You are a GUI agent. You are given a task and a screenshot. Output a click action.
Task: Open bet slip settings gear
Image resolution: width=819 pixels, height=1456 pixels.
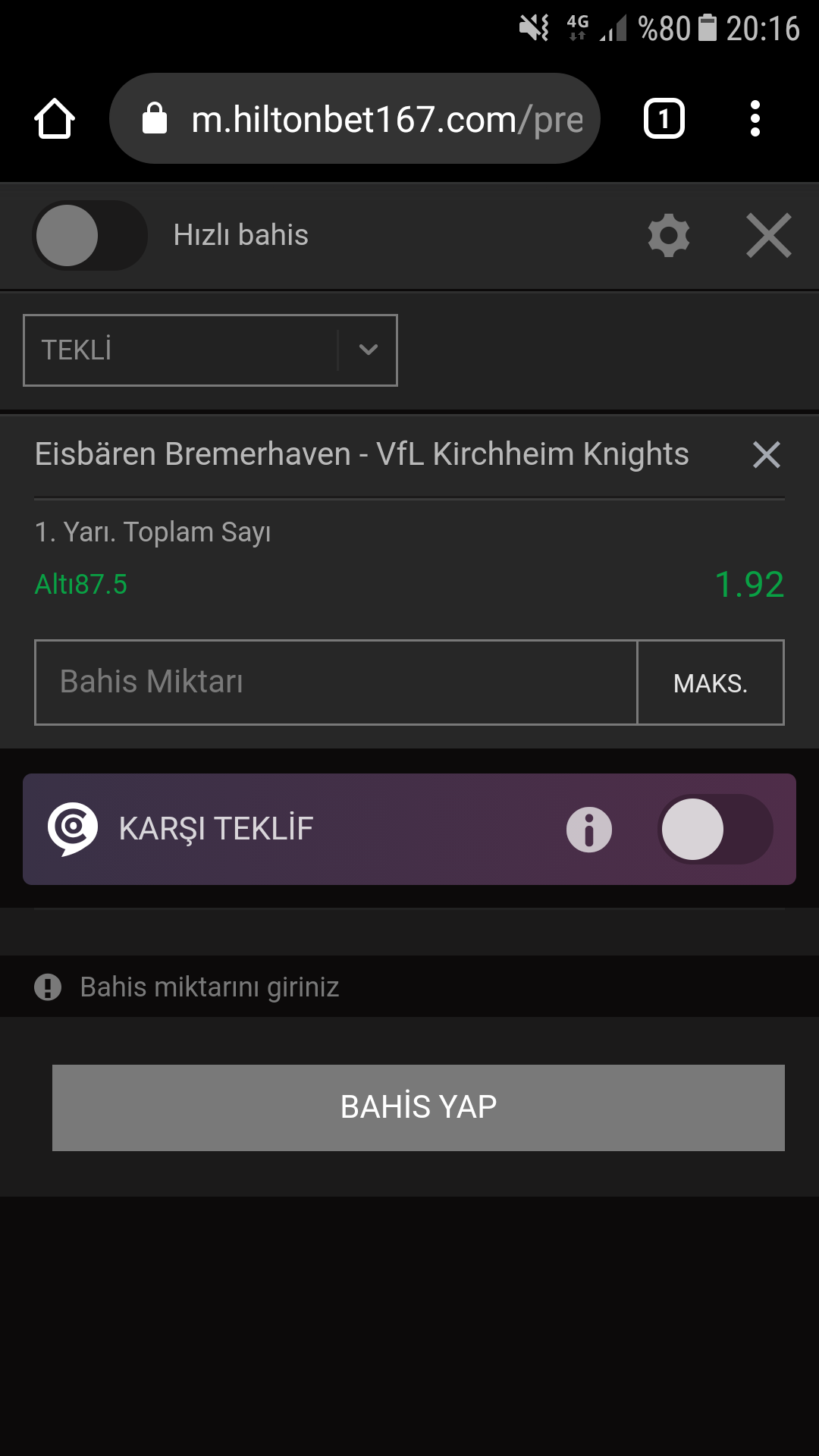(669, 235)
